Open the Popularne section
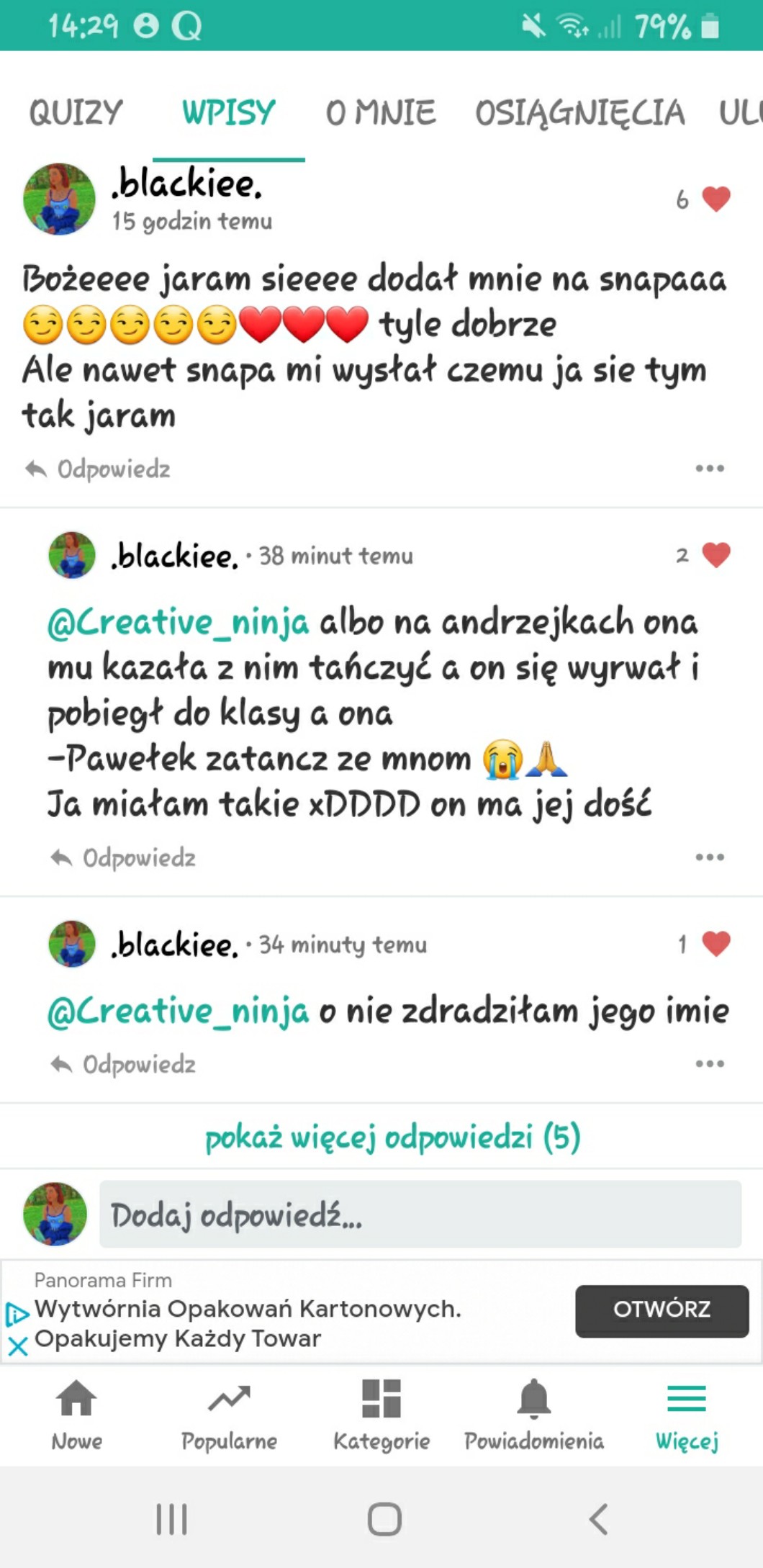763x1568 pixels. [229, 1414]
